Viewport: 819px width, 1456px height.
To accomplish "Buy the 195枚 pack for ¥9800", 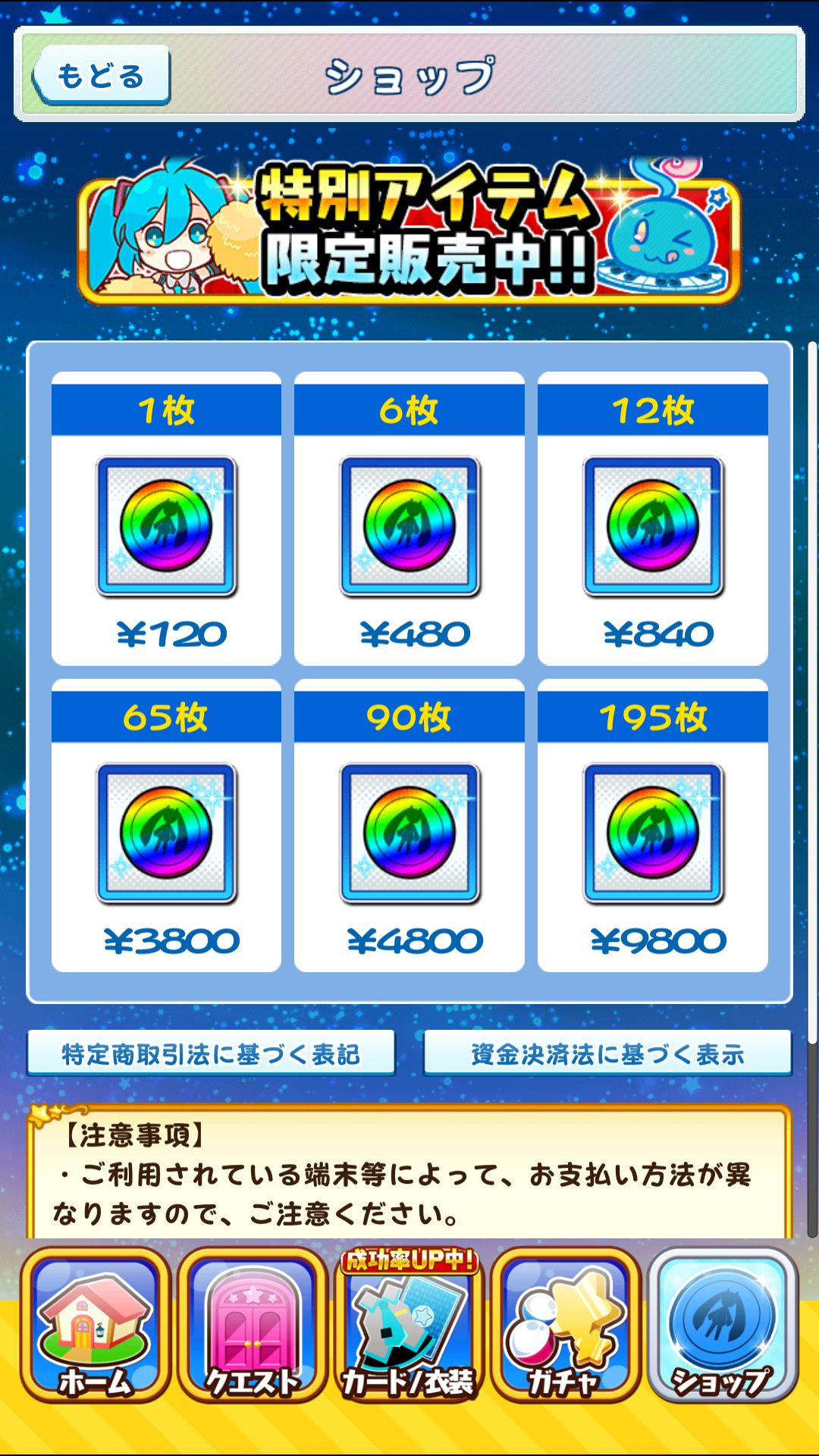I will 653,827.
